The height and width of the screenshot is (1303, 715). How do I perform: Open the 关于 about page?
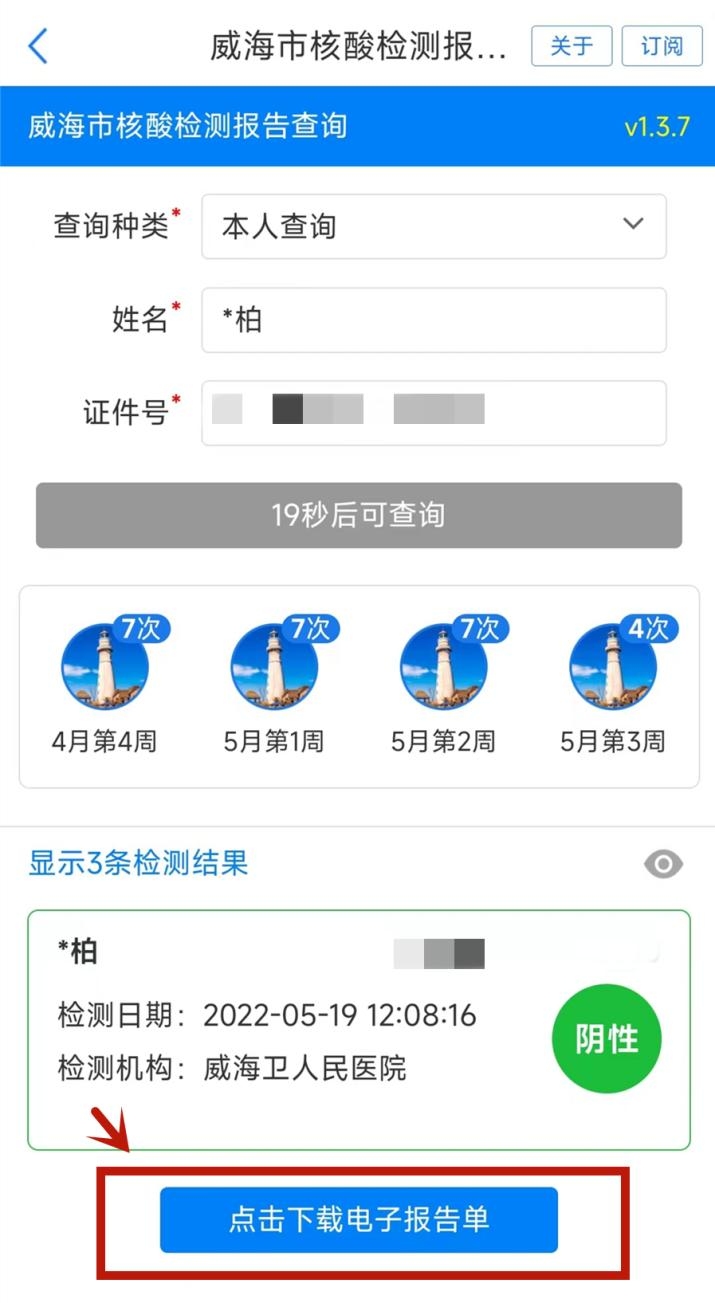(x=571, y=46)
